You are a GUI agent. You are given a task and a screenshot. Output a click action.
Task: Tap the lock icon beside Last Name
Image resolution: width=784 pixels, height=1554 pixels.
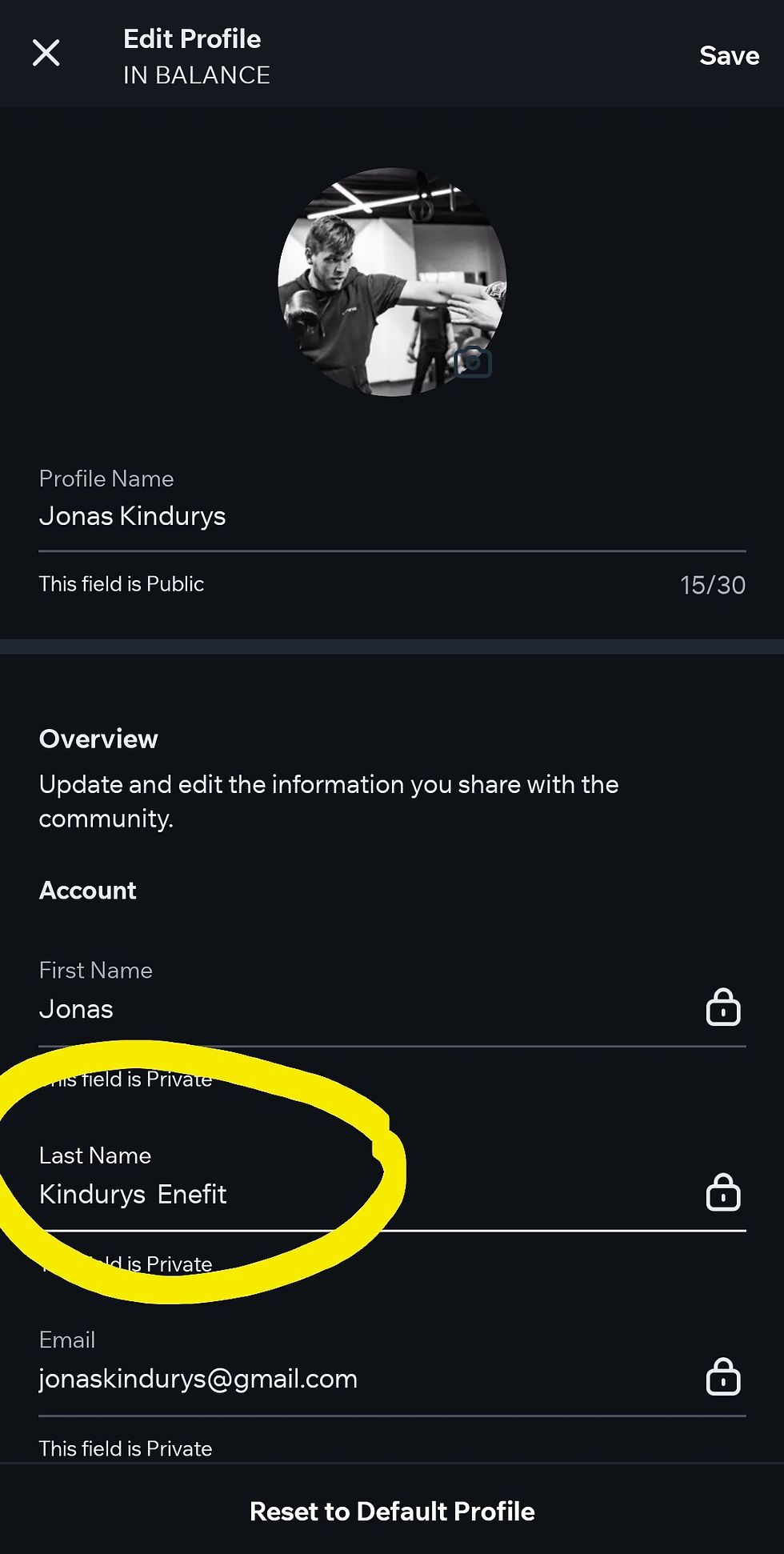click(x=722, y=1192)
